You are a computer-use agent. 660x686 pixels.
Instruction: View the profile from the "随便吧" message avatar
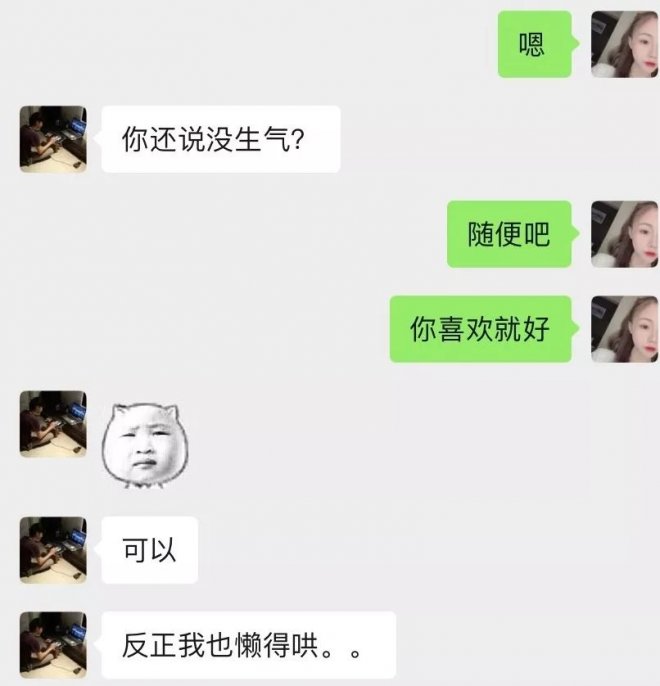click(624, 234)
